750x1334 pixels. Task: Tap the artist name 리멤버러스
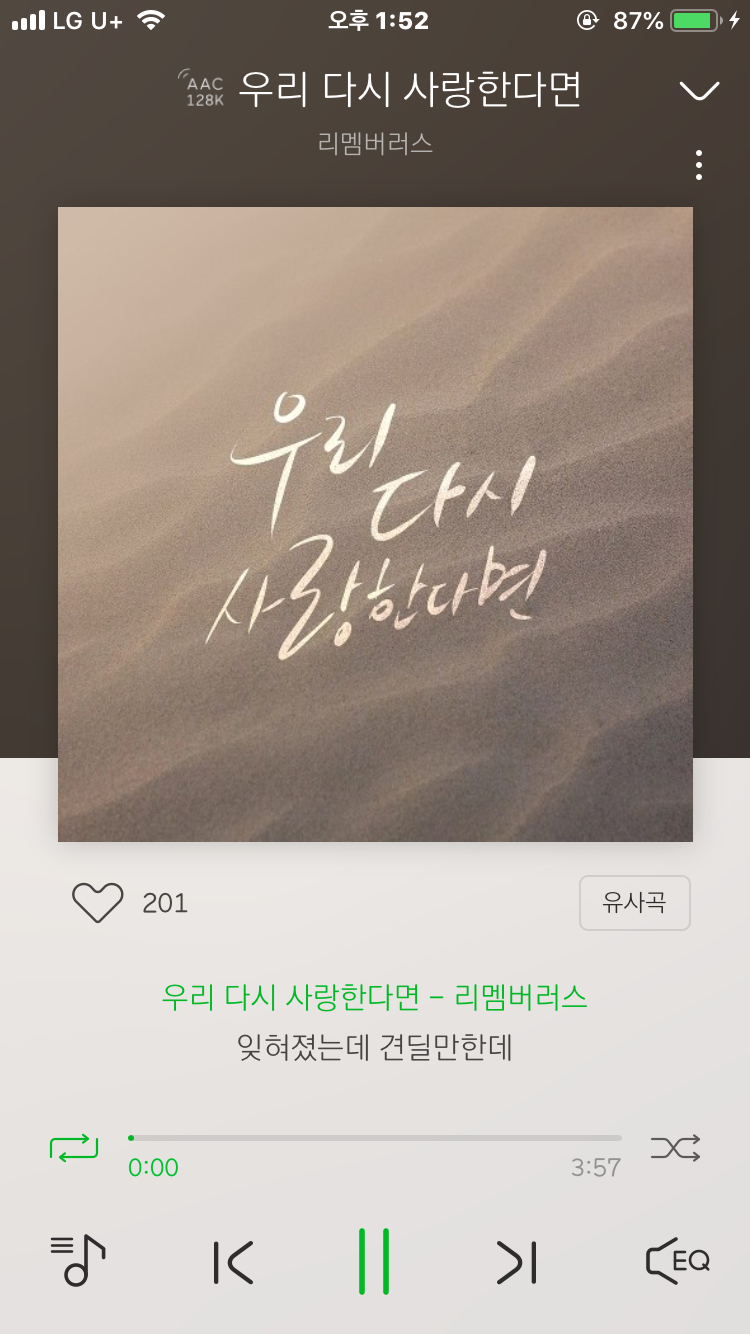coord(375,141)
